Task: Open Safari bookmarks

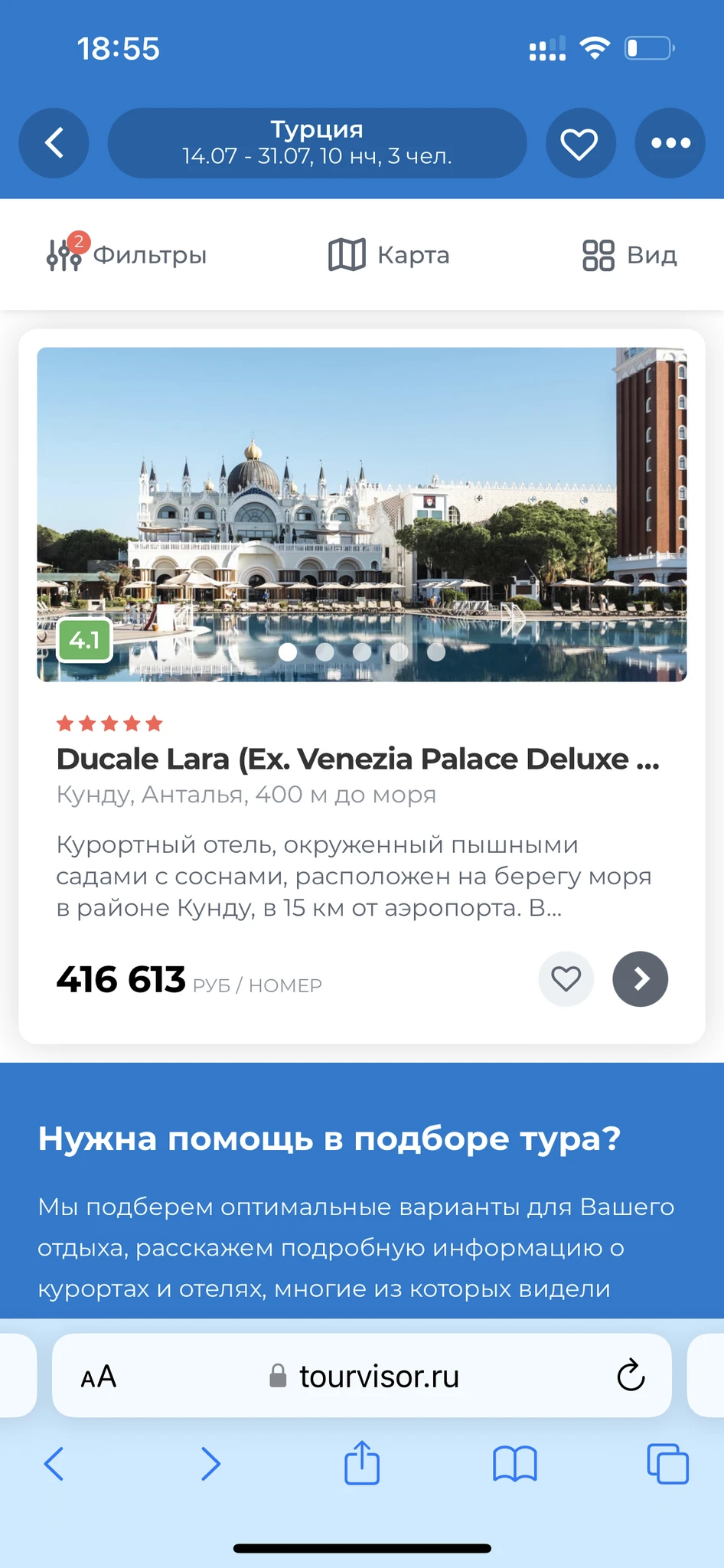Action: (515, 1463)
